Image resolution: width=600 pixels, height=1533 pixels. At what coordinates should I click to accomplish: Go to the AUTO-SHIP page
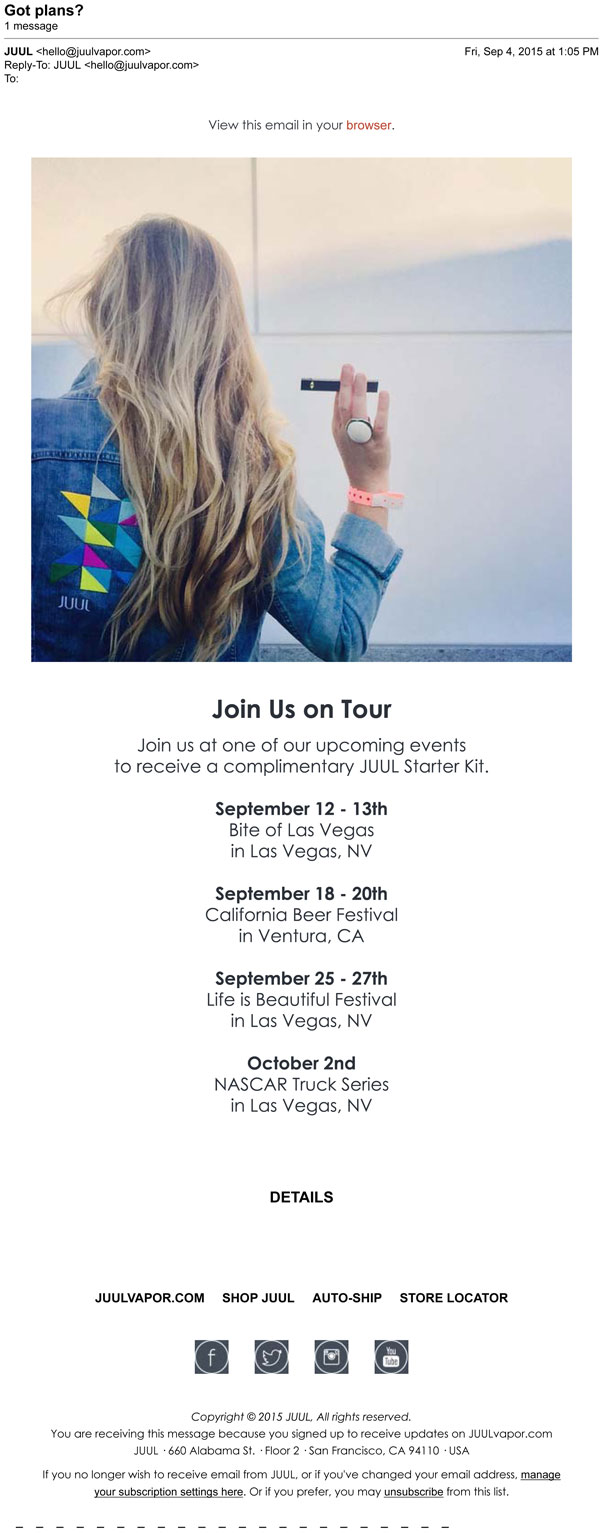click(x=347, y=1298)
